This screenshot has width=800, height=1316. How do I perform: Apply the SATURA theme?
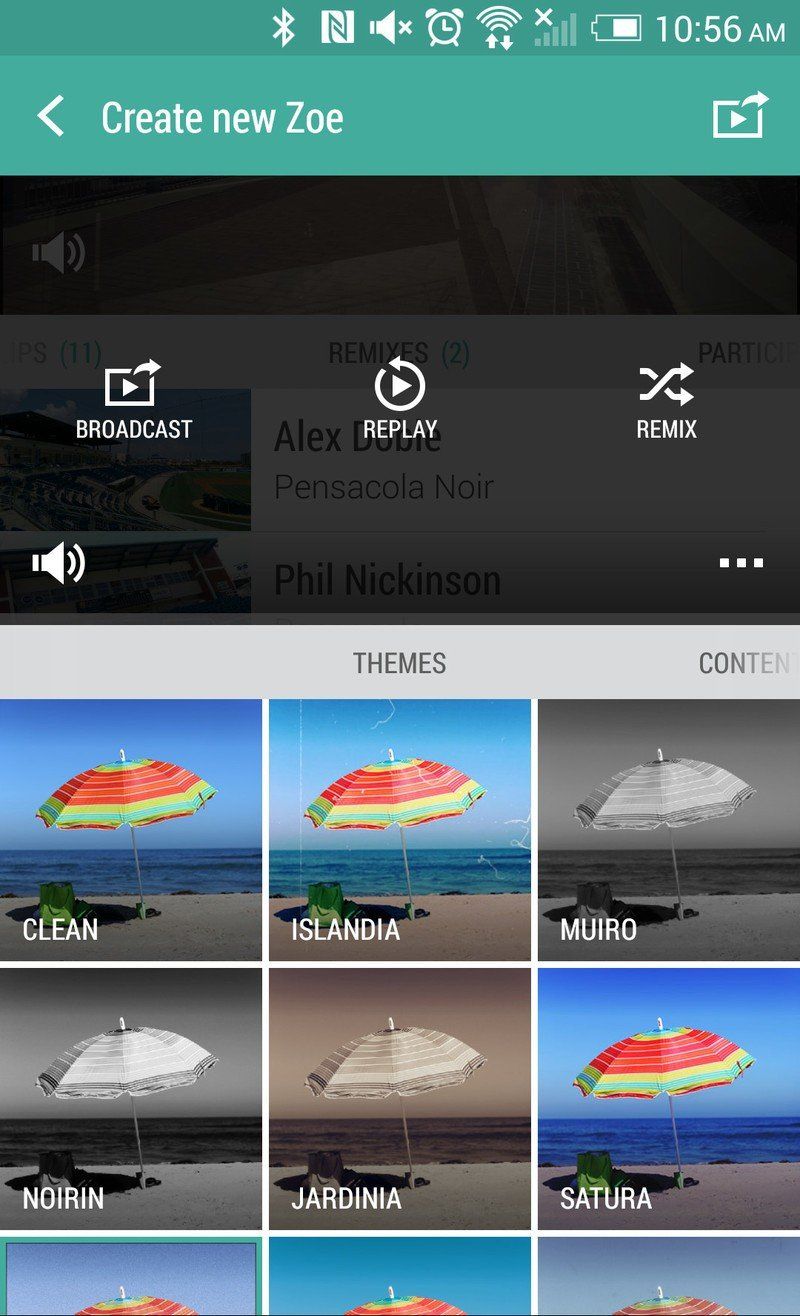click(669, 1098)
